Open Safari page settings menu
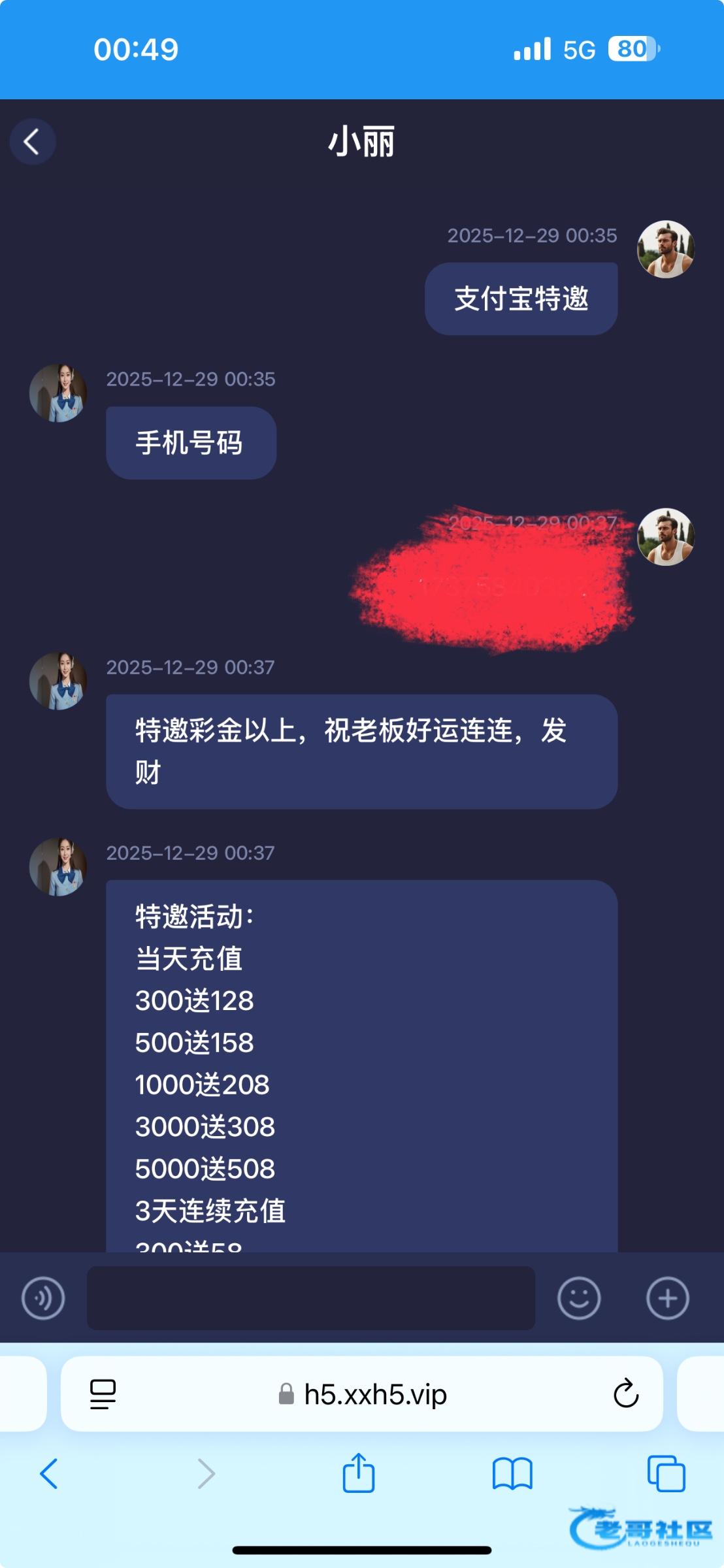Screen dimensions: 724x1568 click(103, 1394)
